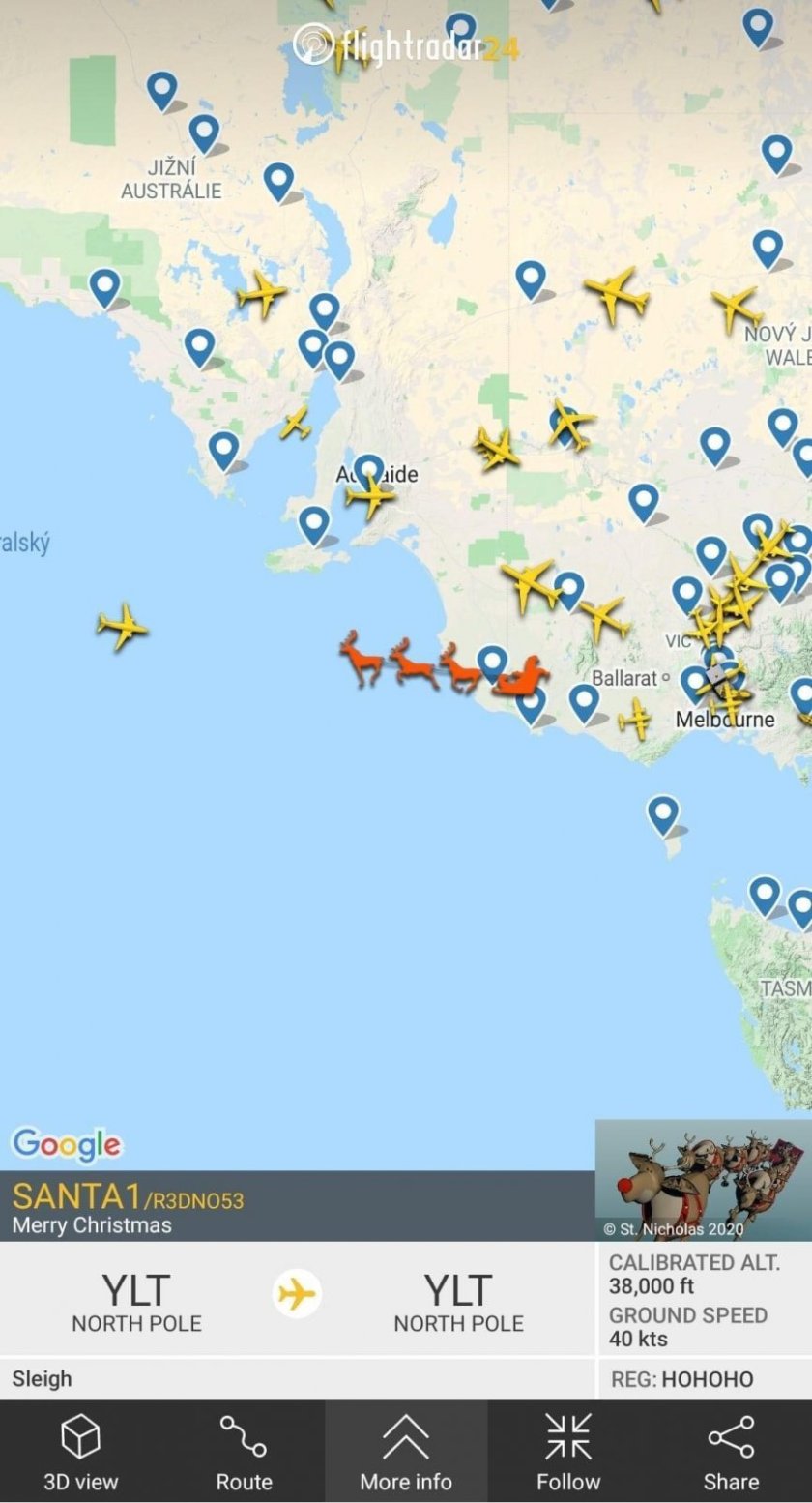Show the flight route
The height and width of the screenshot is (1503, 812).
point(244,1452)
